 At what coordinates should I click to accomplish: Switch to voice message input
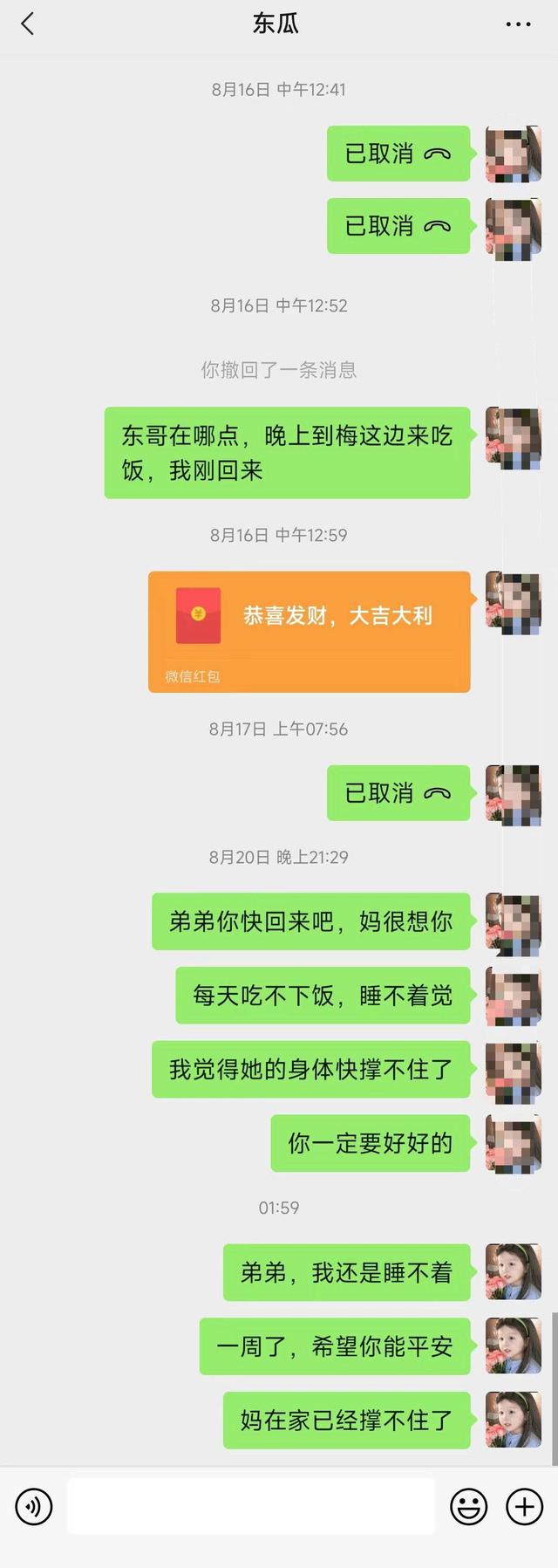[x=34, y=1506]
